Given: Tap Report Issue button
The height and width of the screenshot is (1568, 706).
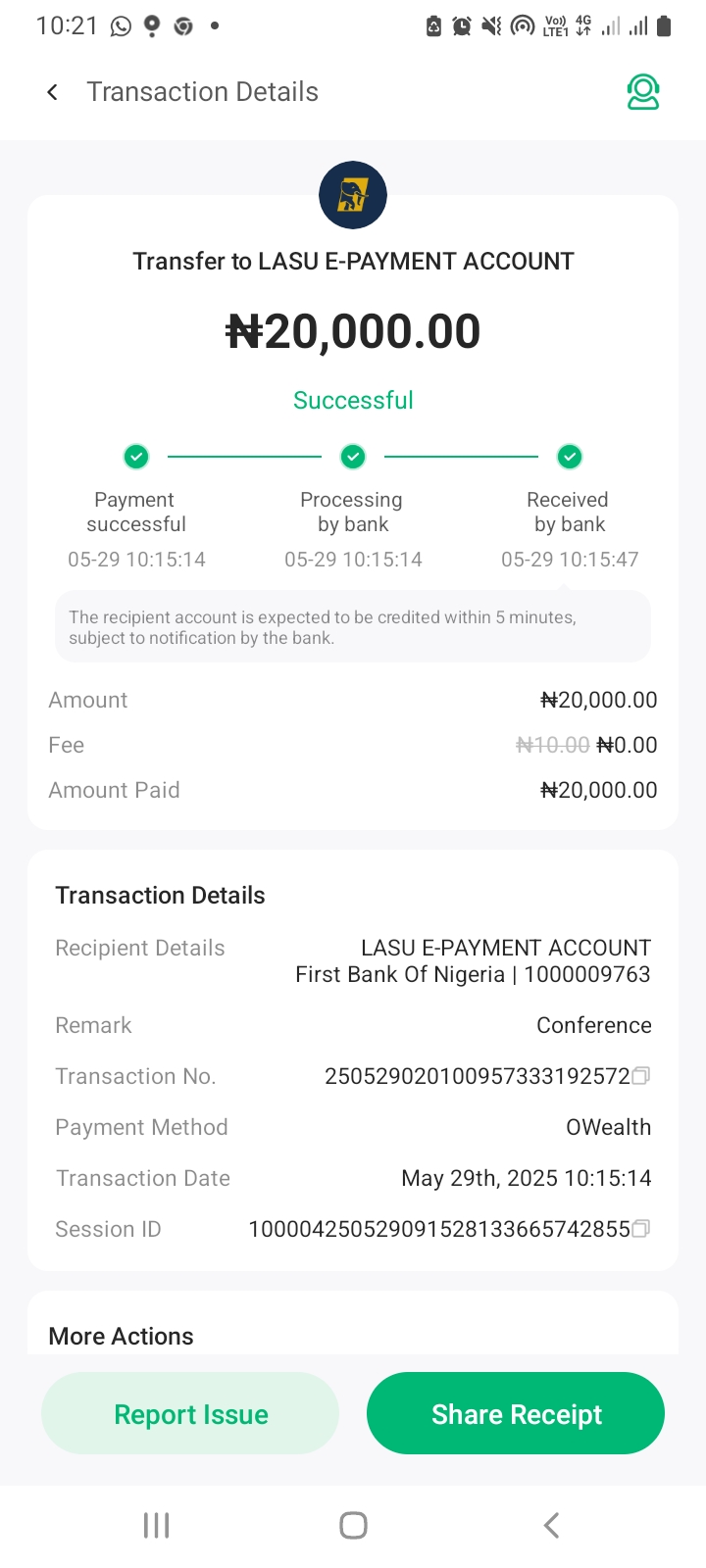Looking at the screenshot, I should (190, 1413).
